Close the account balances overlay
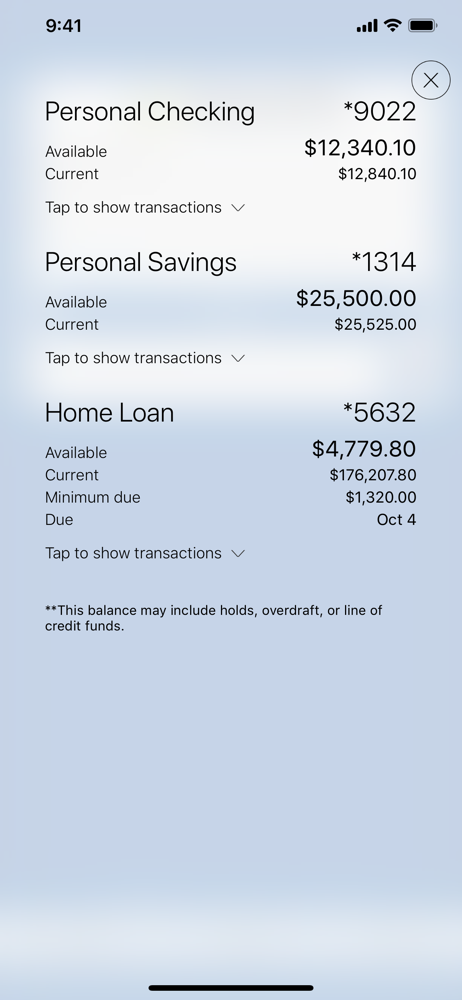 click(431, 80)
